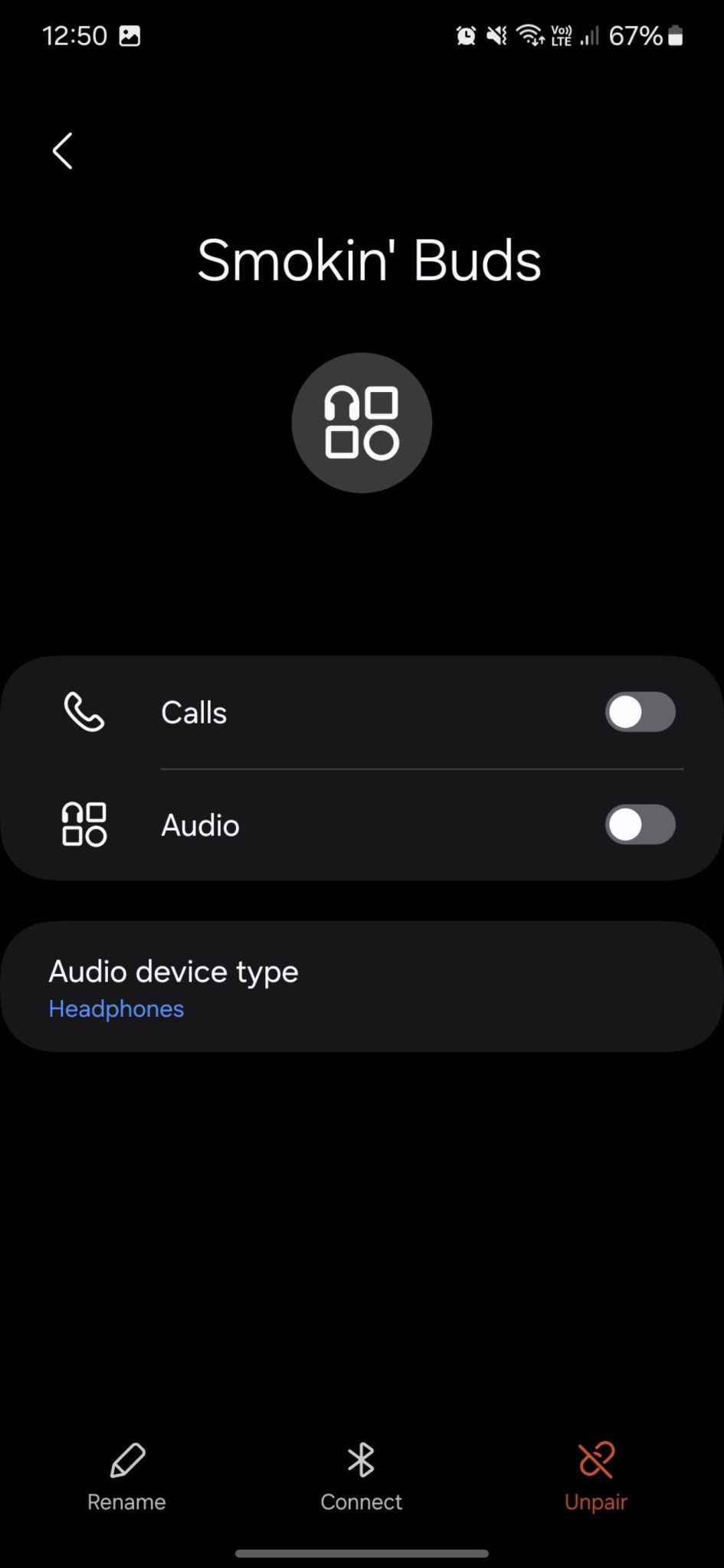Switch on Audio profile for Smokin' Buds
Viewport: 724px width, 1568px height.
pyautogui.click(x=640, y=825)
